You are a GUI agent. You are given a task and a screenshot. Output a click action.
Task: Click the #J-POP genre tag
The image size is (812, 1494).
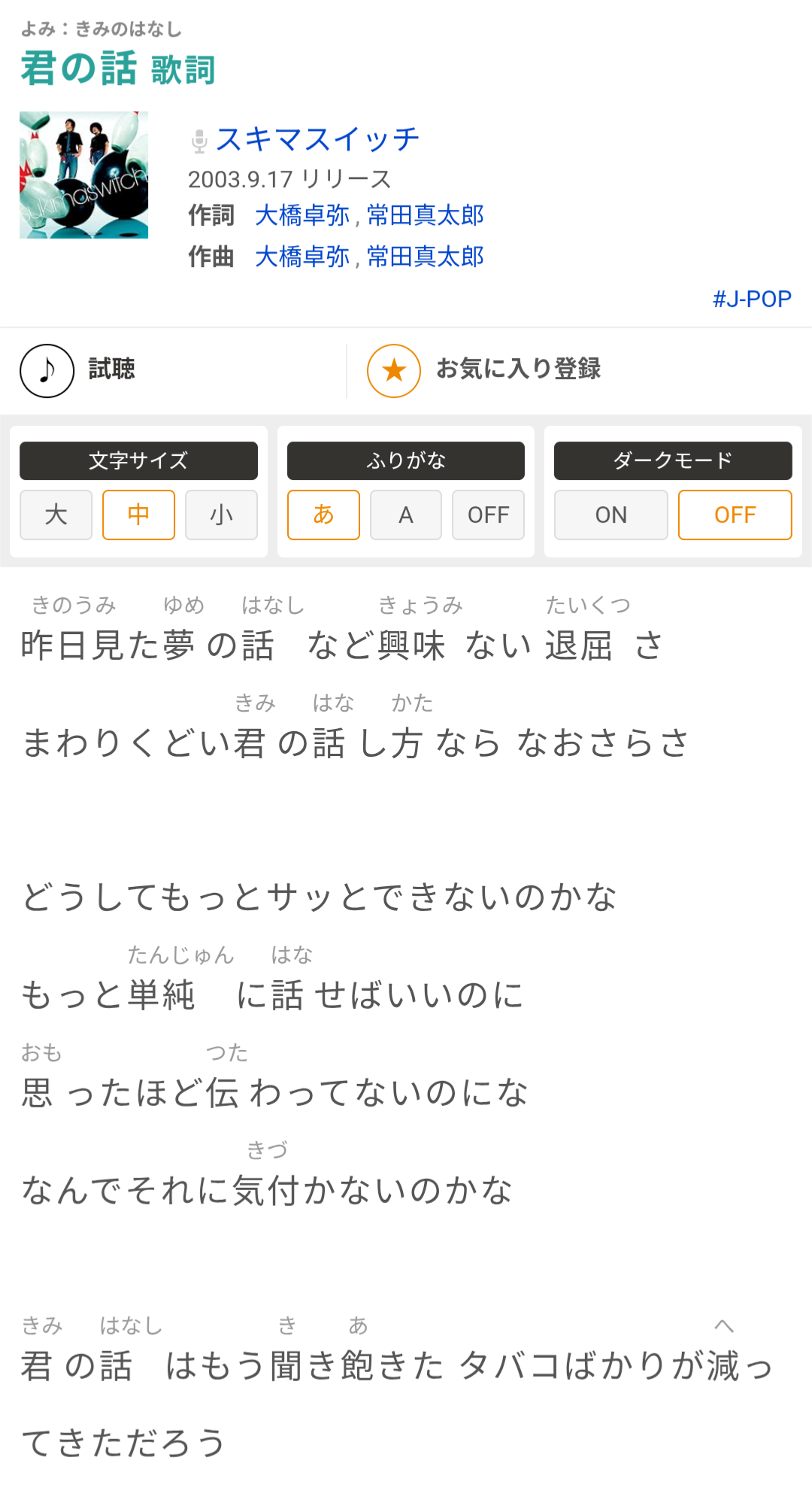point(750,298)
